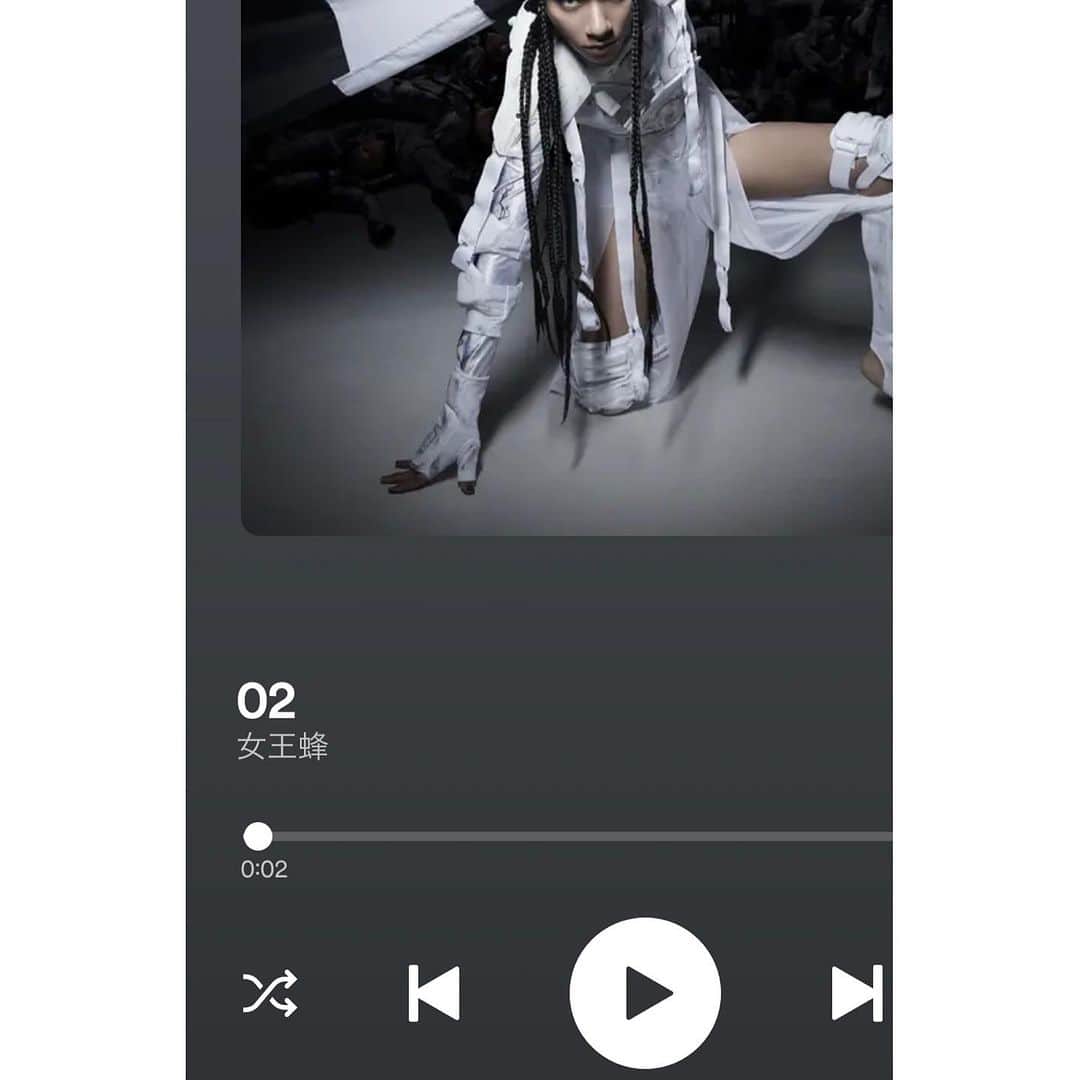Play the track 02
The height and width of the screenshot is (1080, 1080).
[645, 993]
